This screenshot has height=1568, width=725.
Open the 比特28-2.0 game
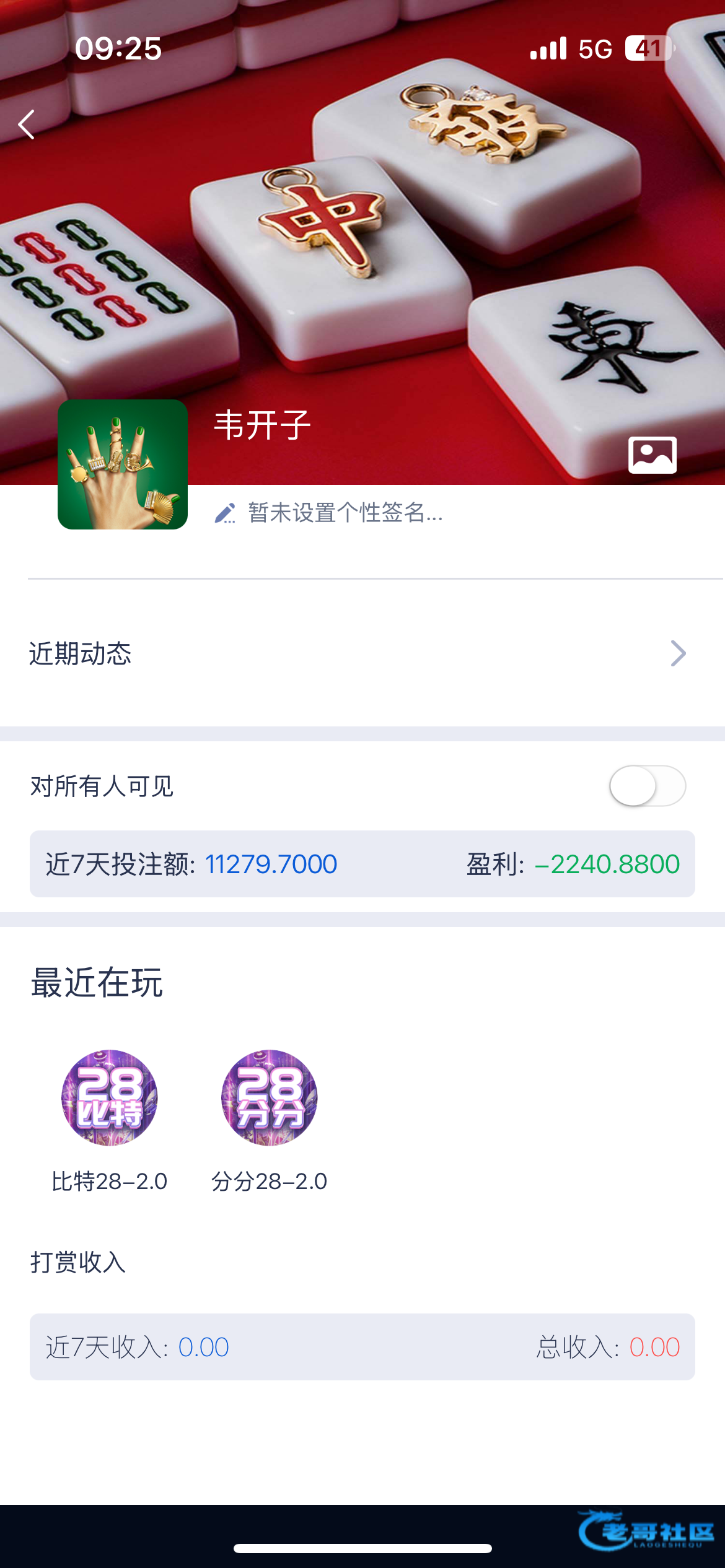point(110,1099)
